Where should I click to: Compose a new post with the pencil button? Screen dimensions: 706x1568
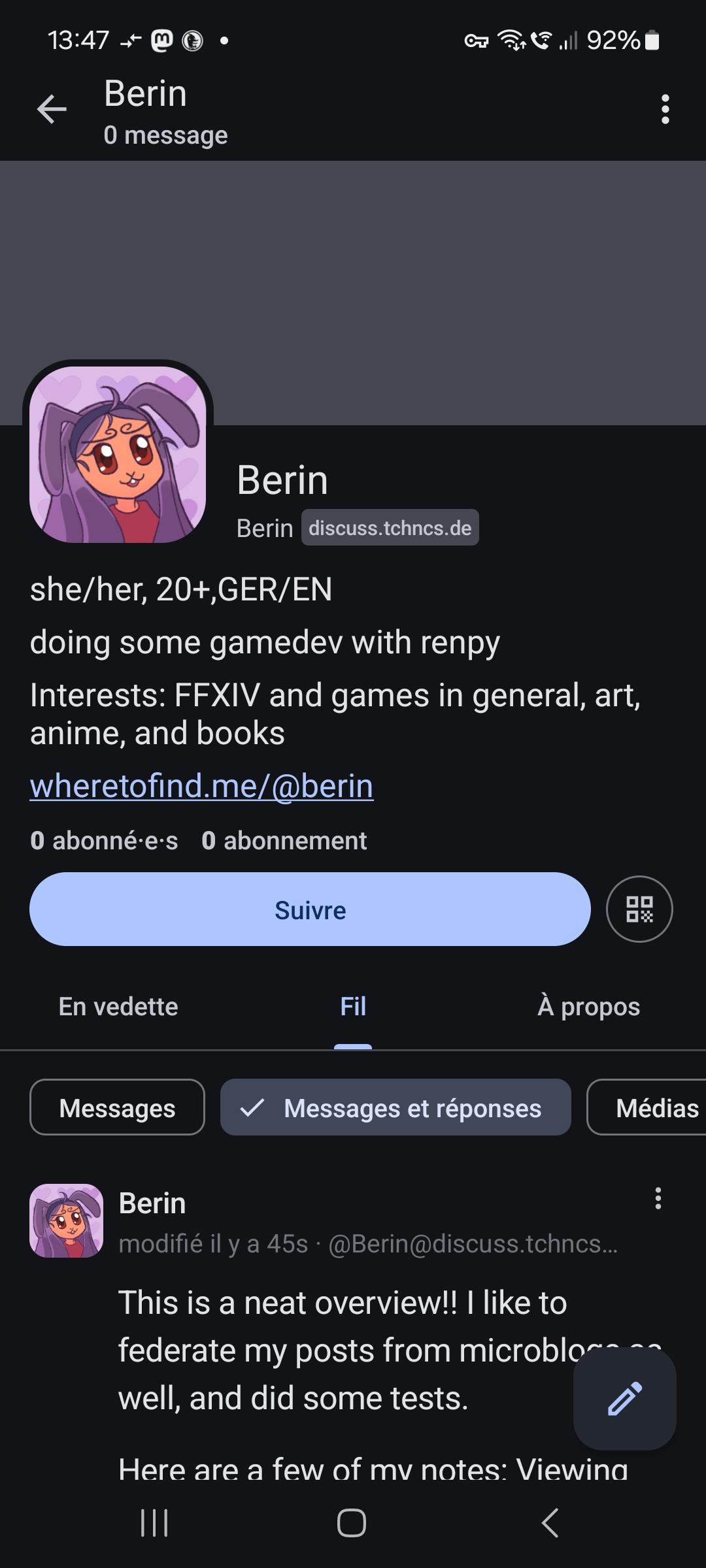coord(624,1399)
